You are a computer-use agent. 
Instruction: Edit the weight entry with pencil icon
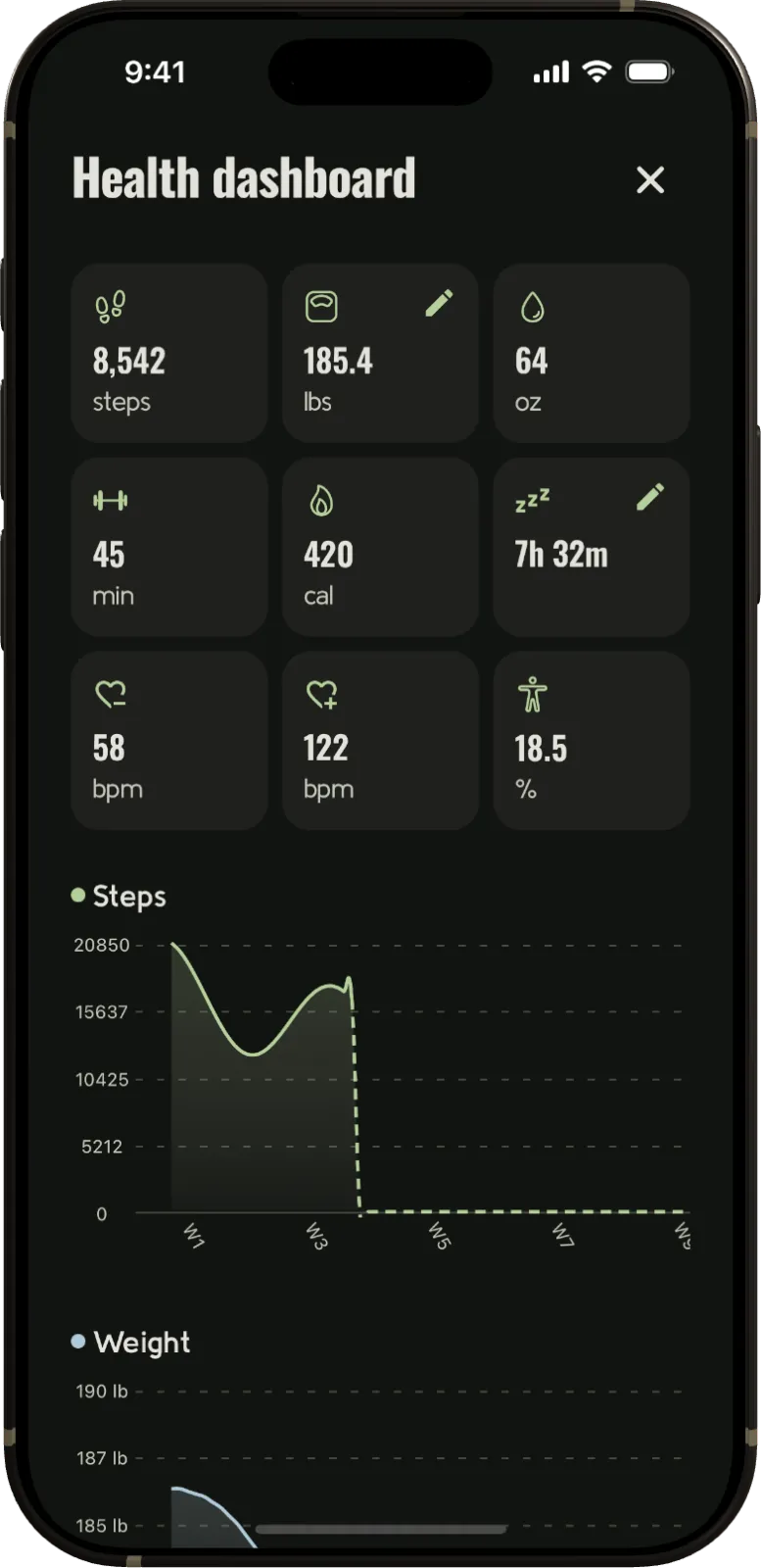(439, 304)
